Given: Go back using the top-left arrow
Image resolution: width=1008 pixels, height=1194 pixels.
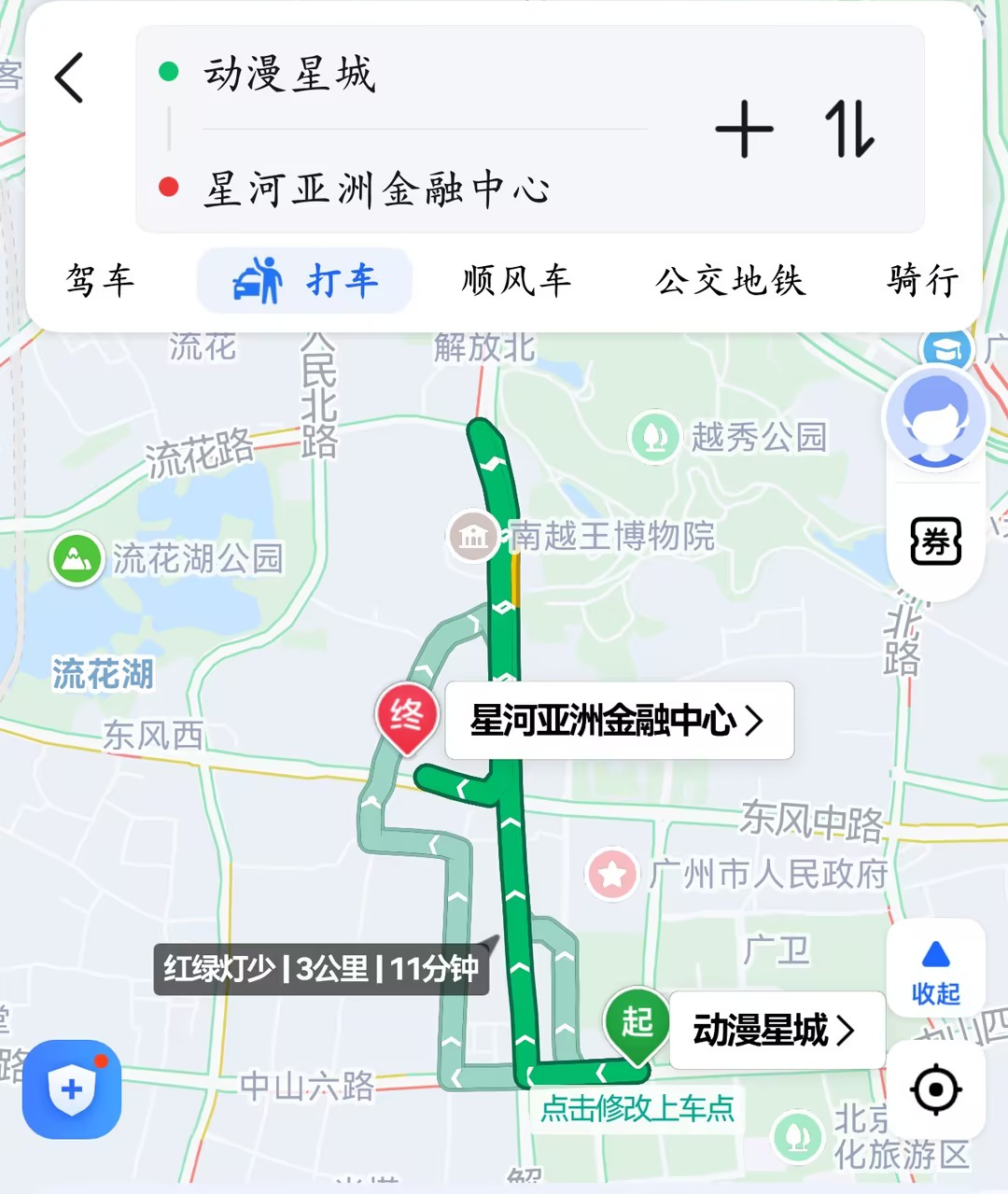Looking at the screenshot, I should coord(70,77).
